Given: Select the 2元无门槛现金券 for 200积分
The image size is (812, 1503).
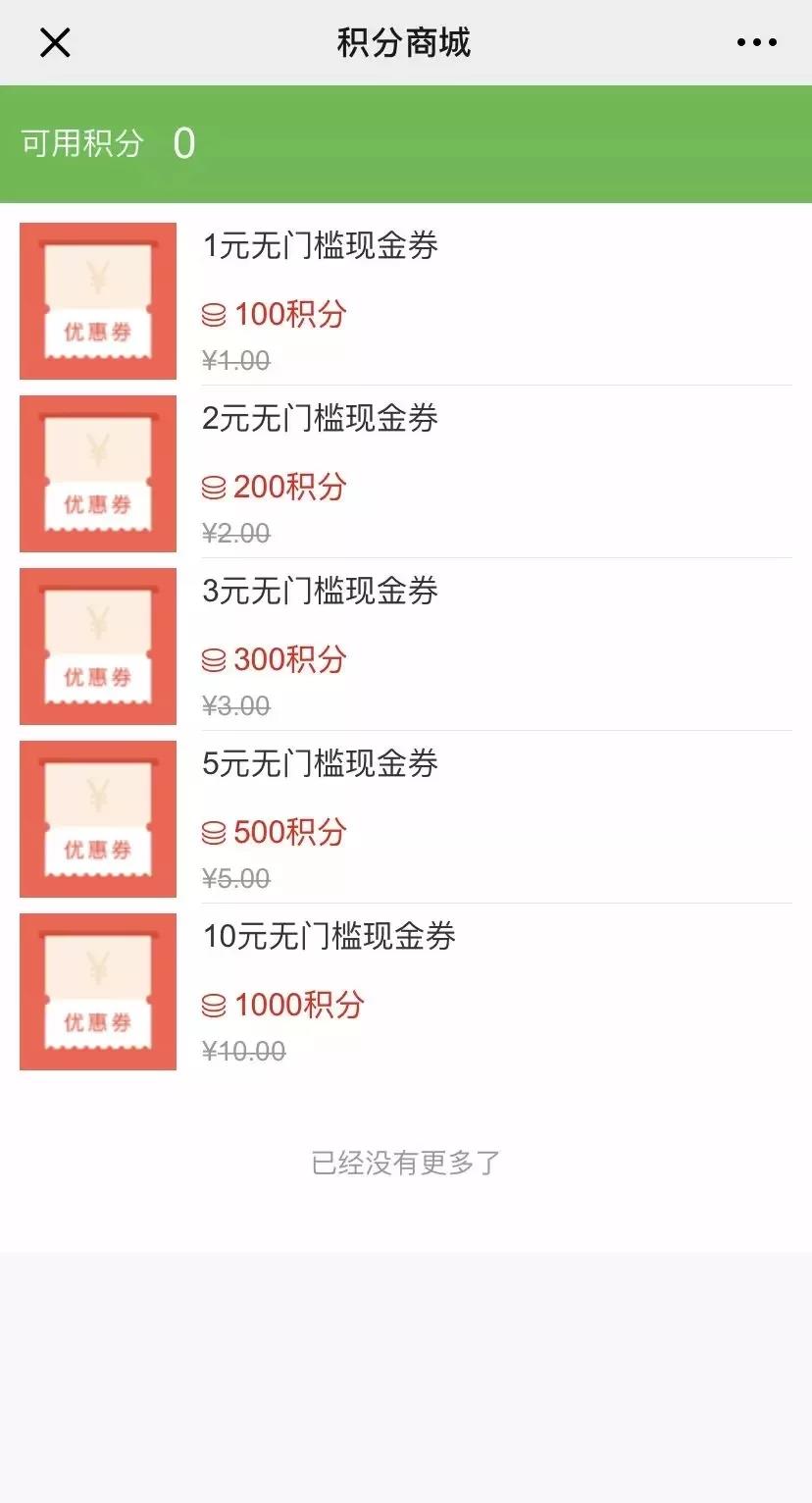Looking at the screenshot, I should [406, 473].
